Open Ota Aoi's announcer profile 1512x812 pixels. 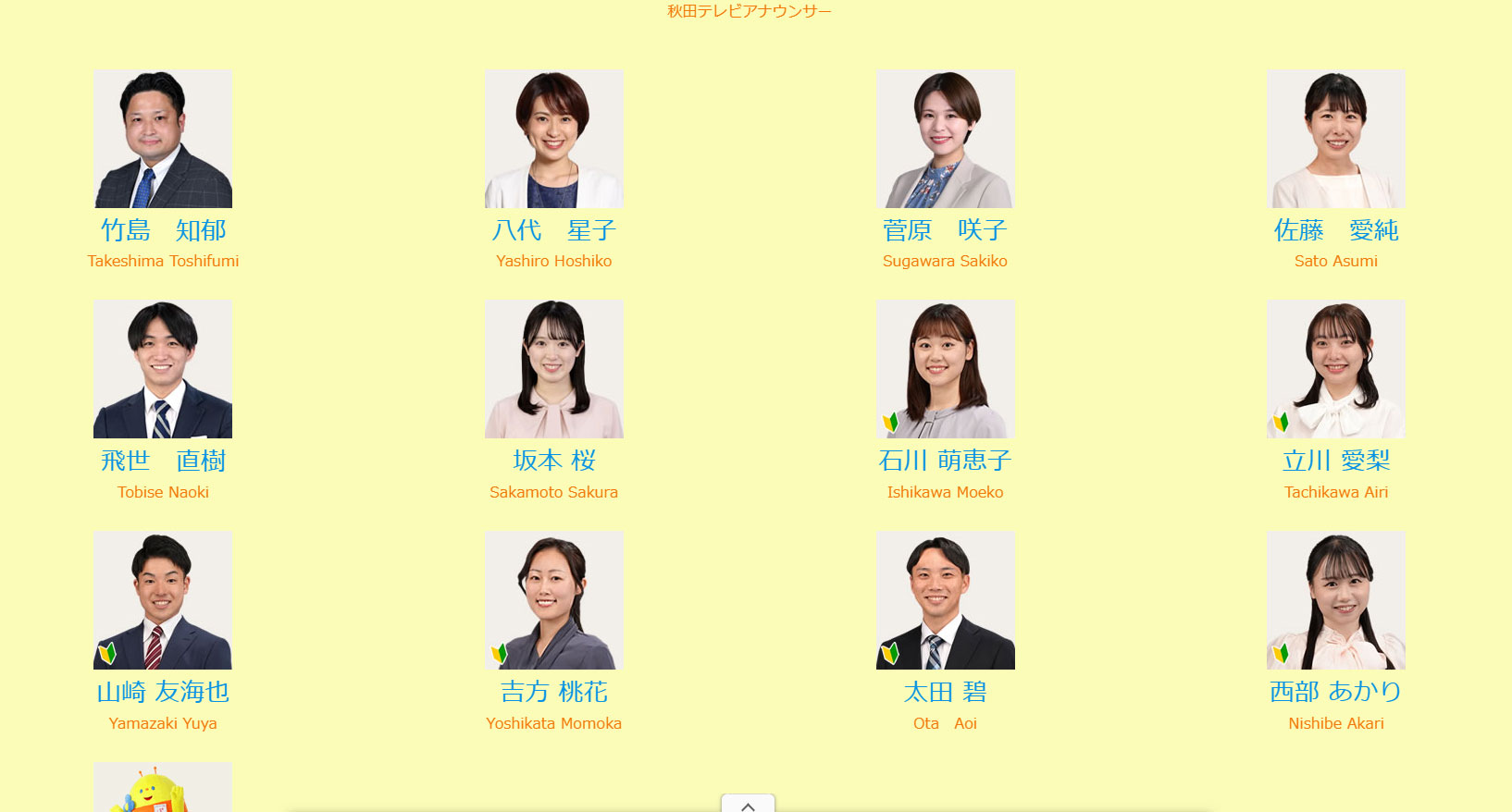tap(945, 600)
